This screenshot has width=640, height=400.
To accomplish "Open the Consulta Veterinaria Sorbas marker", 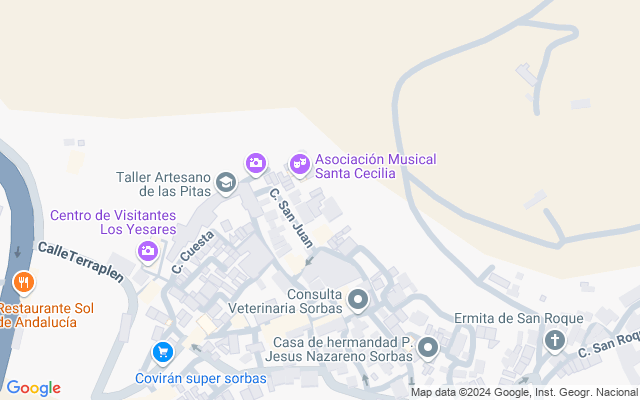I will coord(359,300).
